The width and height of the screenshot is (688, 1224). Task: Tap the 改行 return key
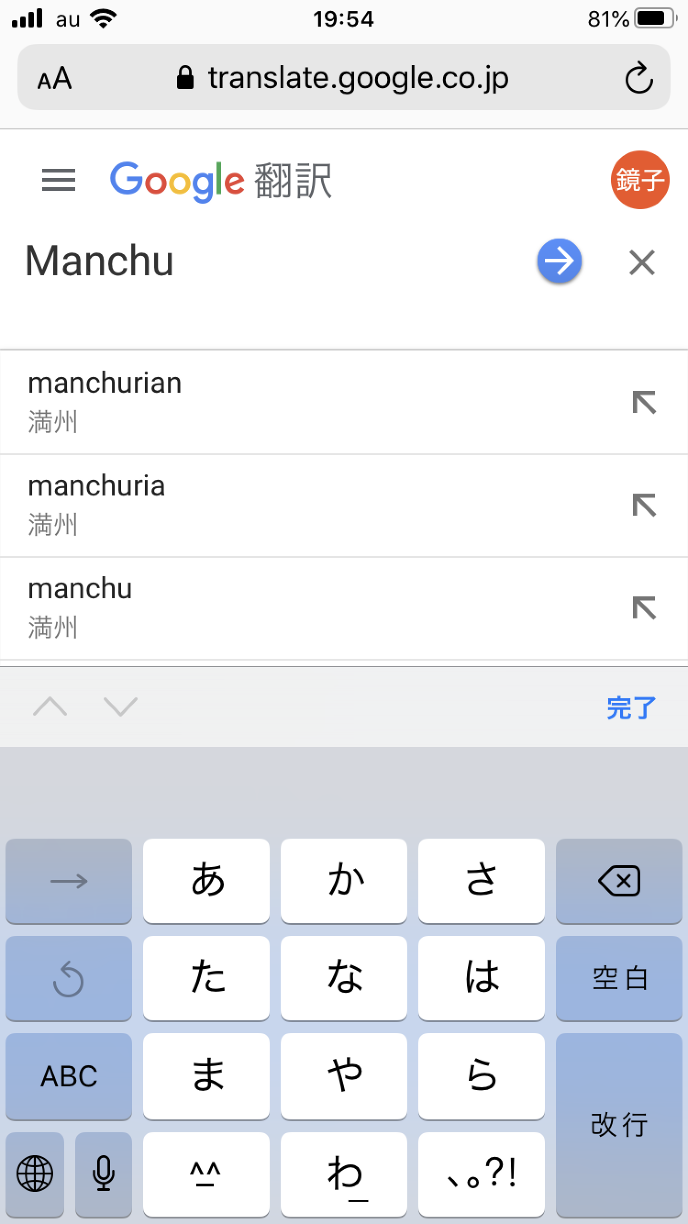point(619,1124)
